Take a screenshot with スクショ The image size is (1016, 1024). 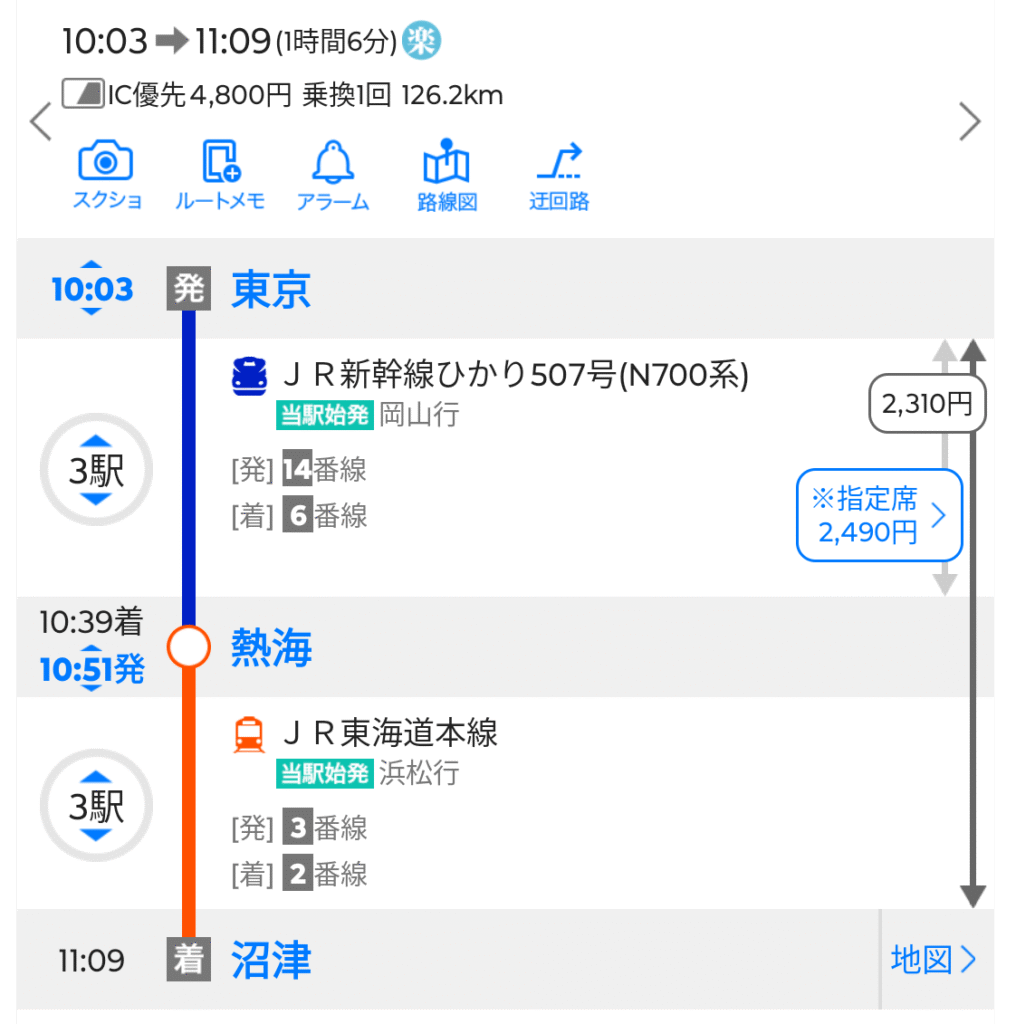[x=106, y=176]
